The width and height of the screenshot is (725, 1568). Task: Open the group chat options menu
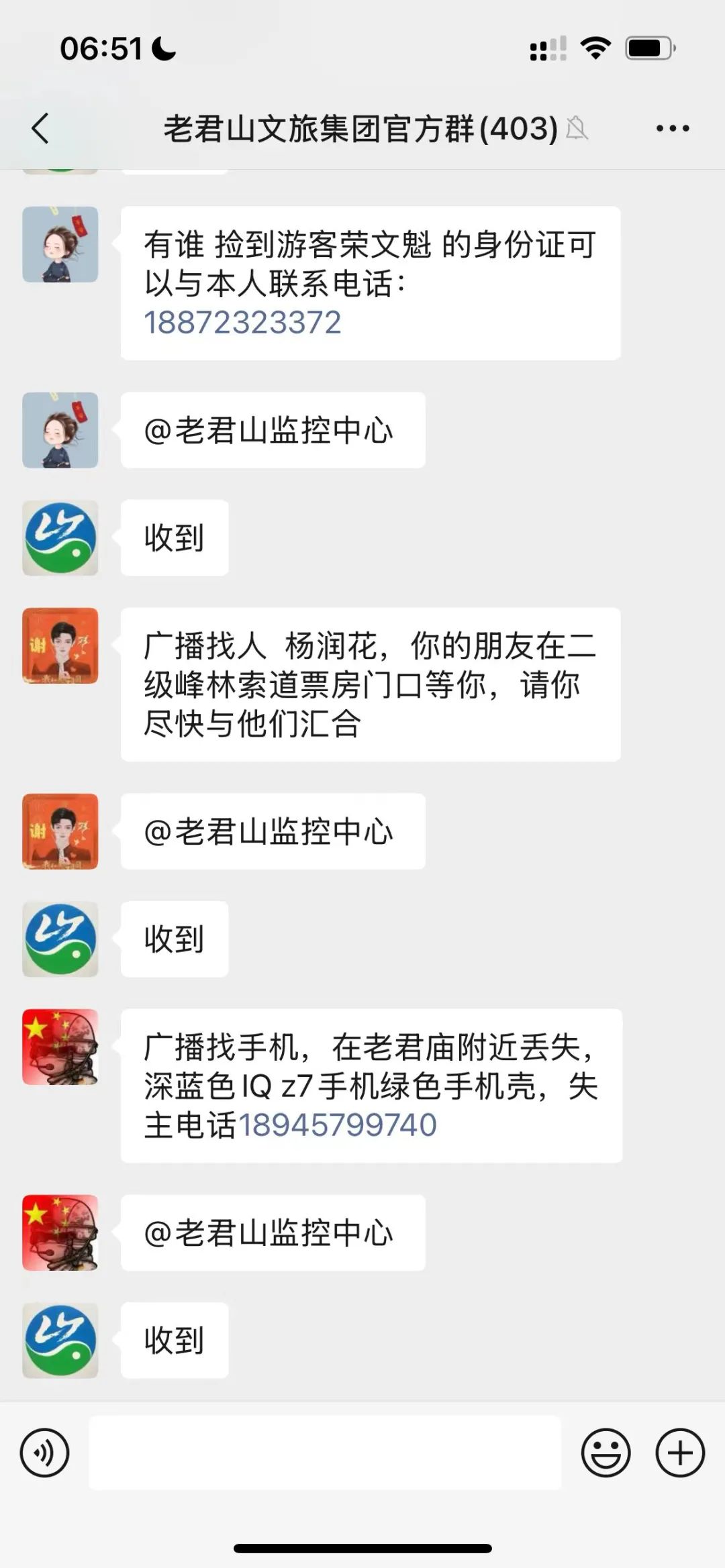[673, 128]
